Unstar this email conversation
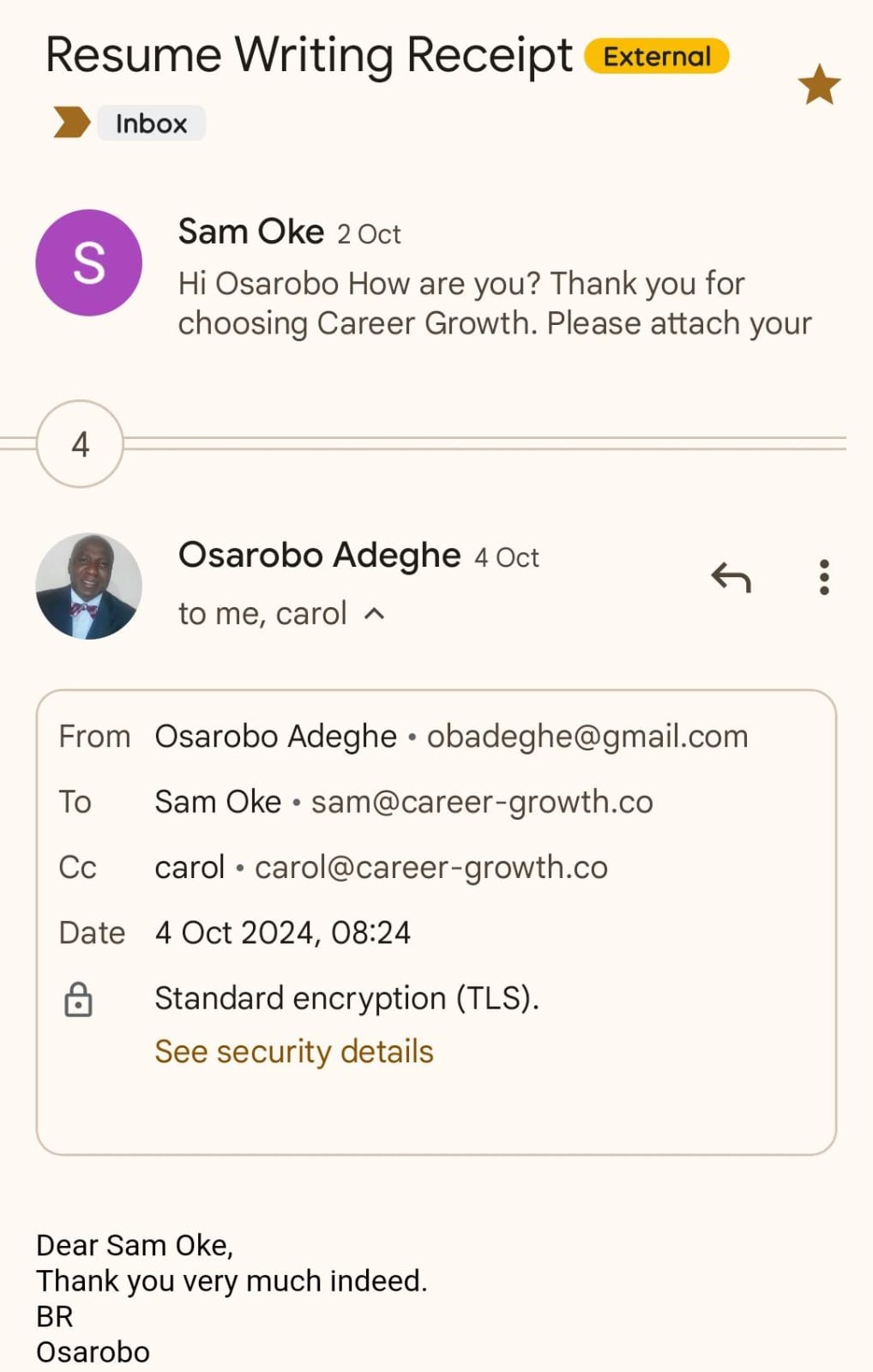 [x=818, y=85]
